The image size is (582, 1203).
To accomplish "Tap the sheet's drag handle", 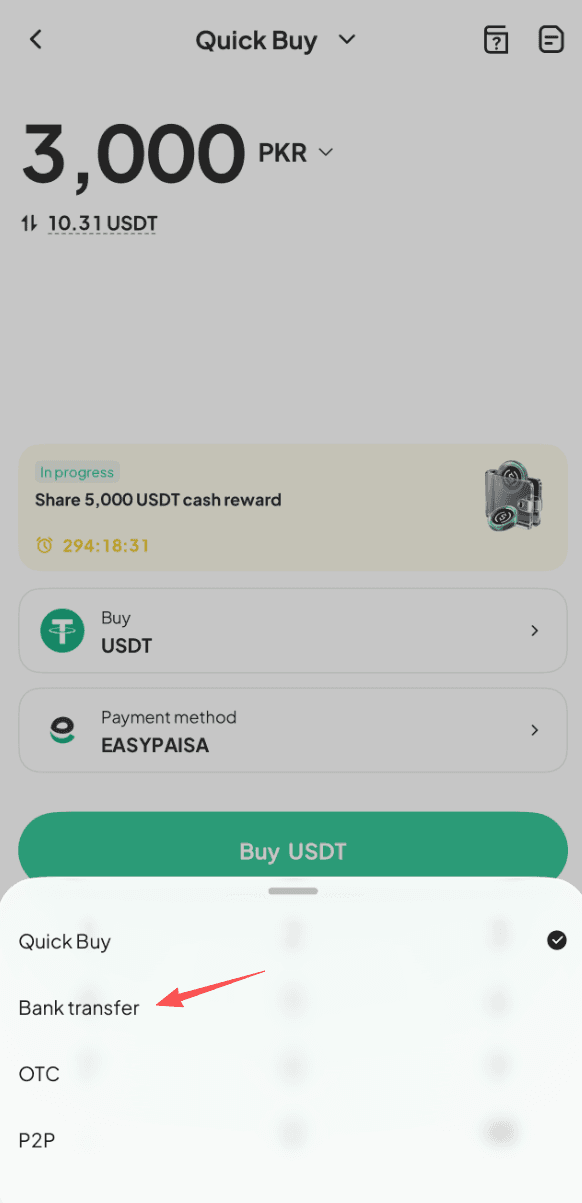I will point(293,890).
